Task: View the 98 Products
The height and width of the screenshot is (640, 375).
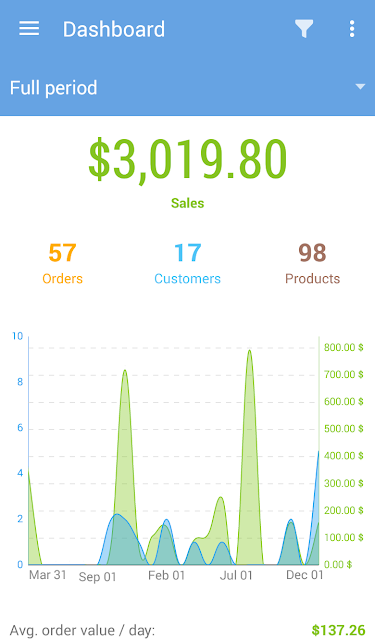Action: [312, 264]
